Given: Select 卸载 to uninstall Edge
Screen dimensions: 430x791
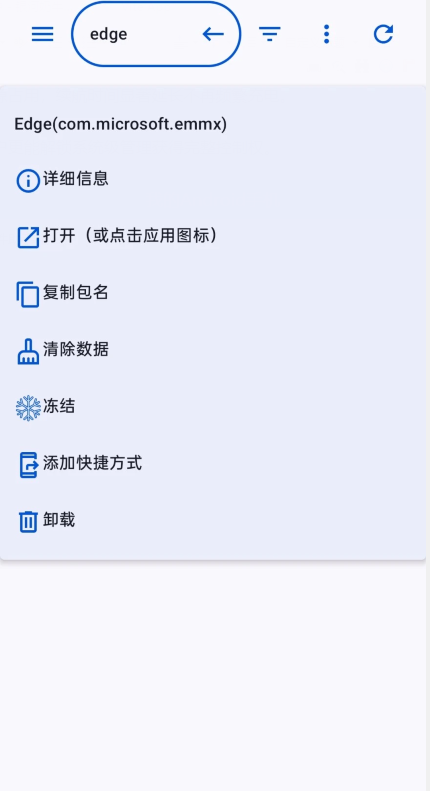Looking at the screenshot, I should [x=213, y=521].
